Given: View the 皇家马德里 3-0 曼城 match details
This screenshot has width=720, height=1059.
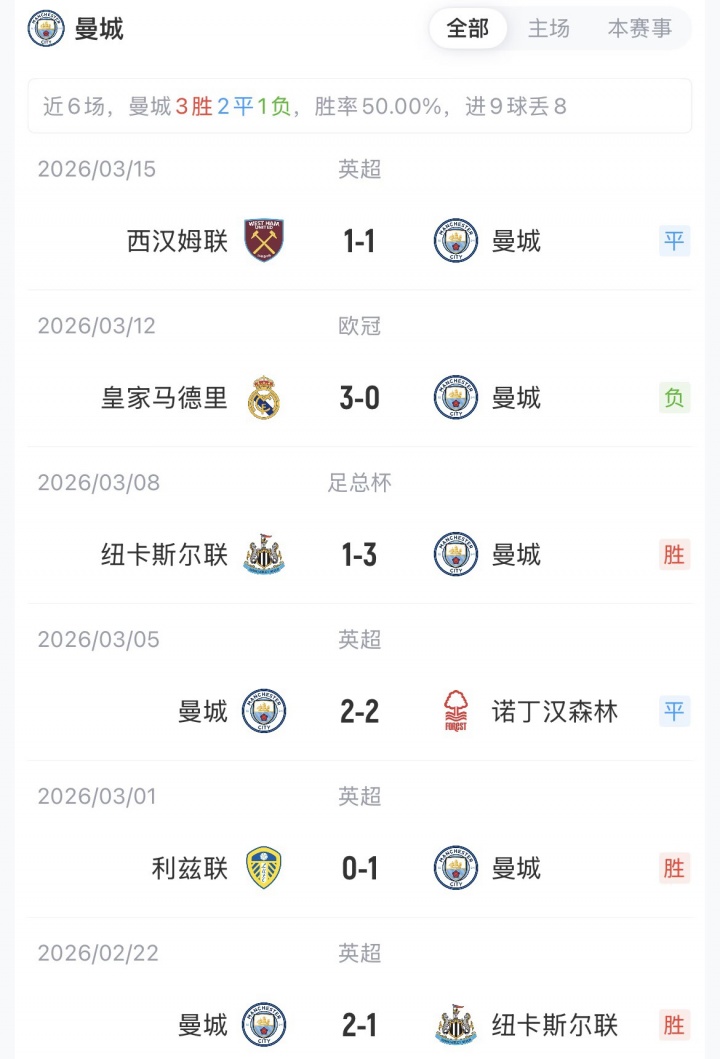Looking at the screenshot, I should (x=359, y=398).
